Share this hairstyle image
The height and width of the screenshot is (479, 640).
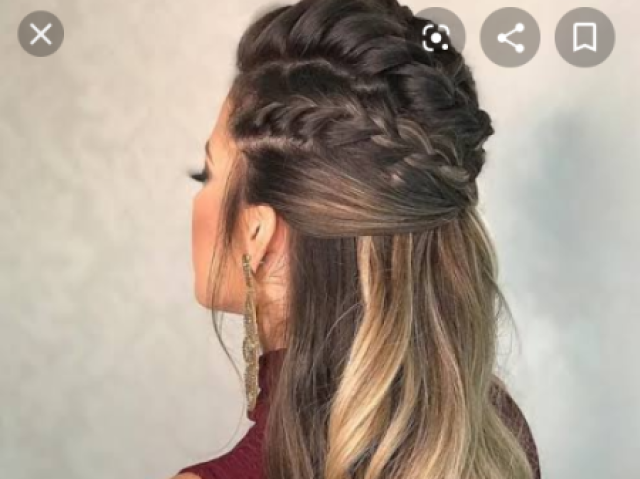pyautogui.click(x=510, y=37)
